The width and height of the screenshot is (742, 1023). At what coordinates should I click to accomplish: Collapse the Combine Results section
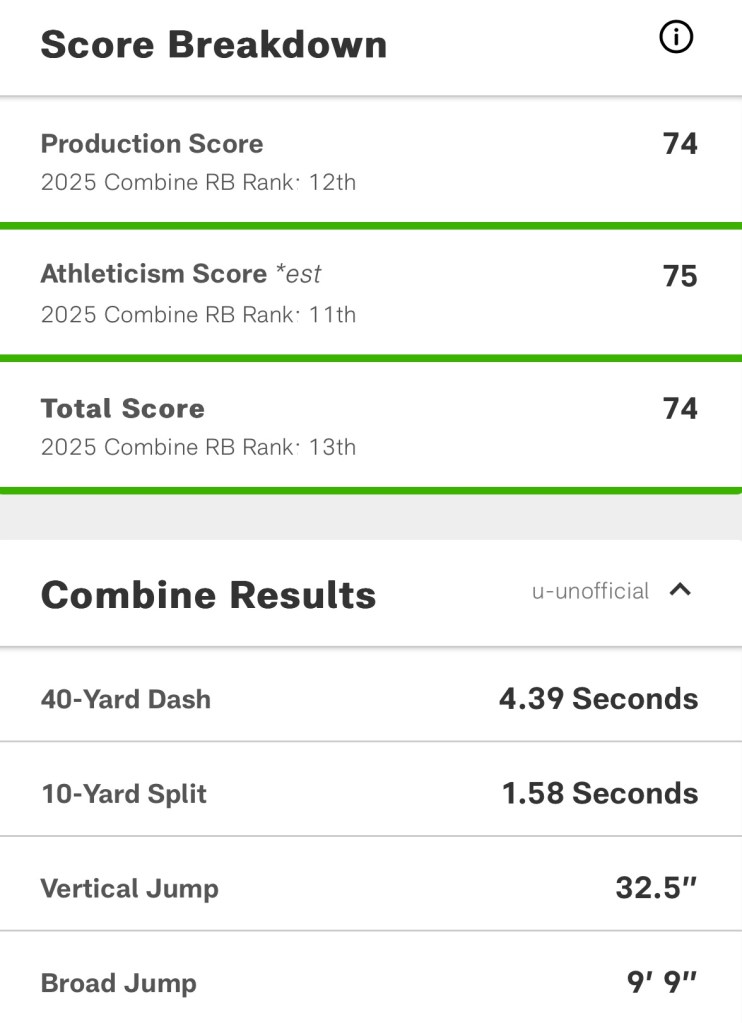(680, 590)
